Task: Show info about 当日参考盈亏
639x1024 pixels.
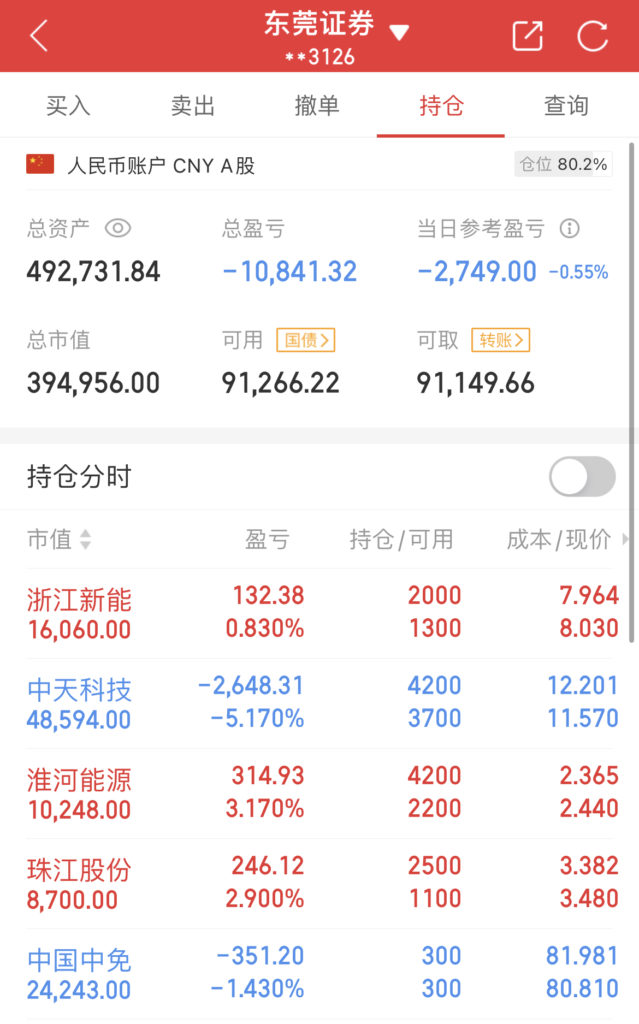Action: tap(570, 228)
